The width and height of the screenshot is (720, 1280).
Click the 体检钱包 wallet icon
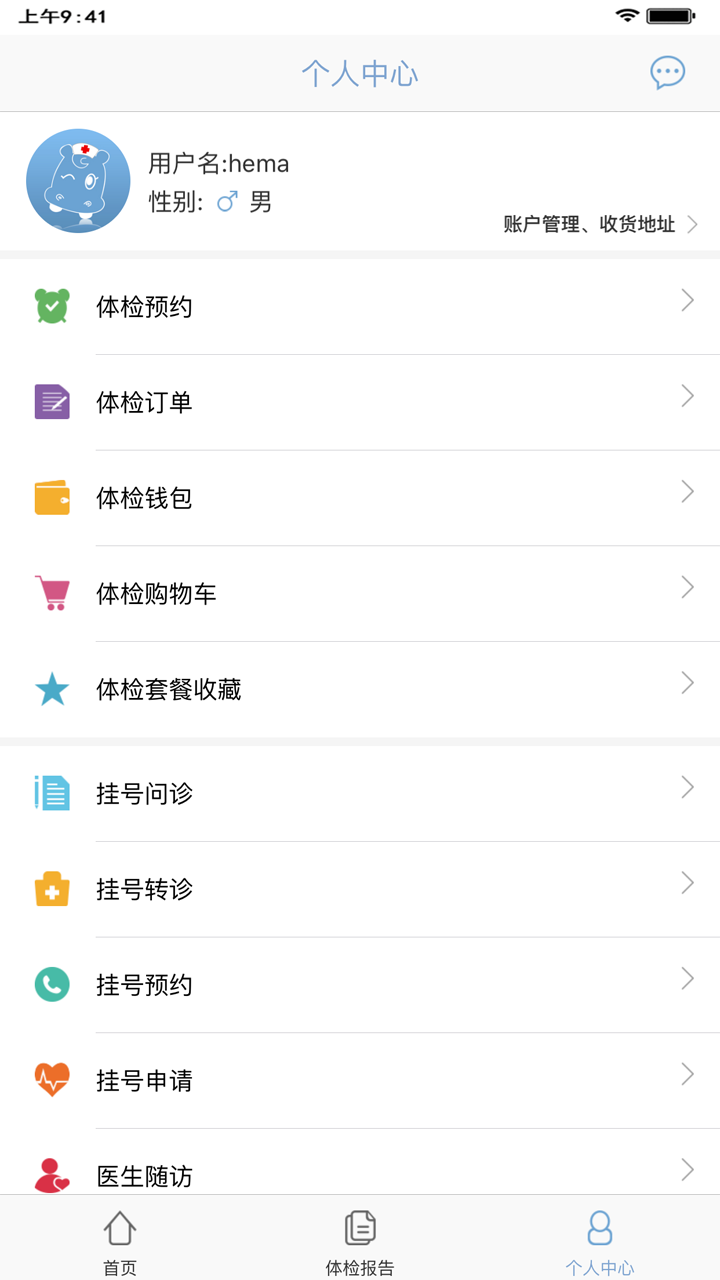(x=52, y=498)
